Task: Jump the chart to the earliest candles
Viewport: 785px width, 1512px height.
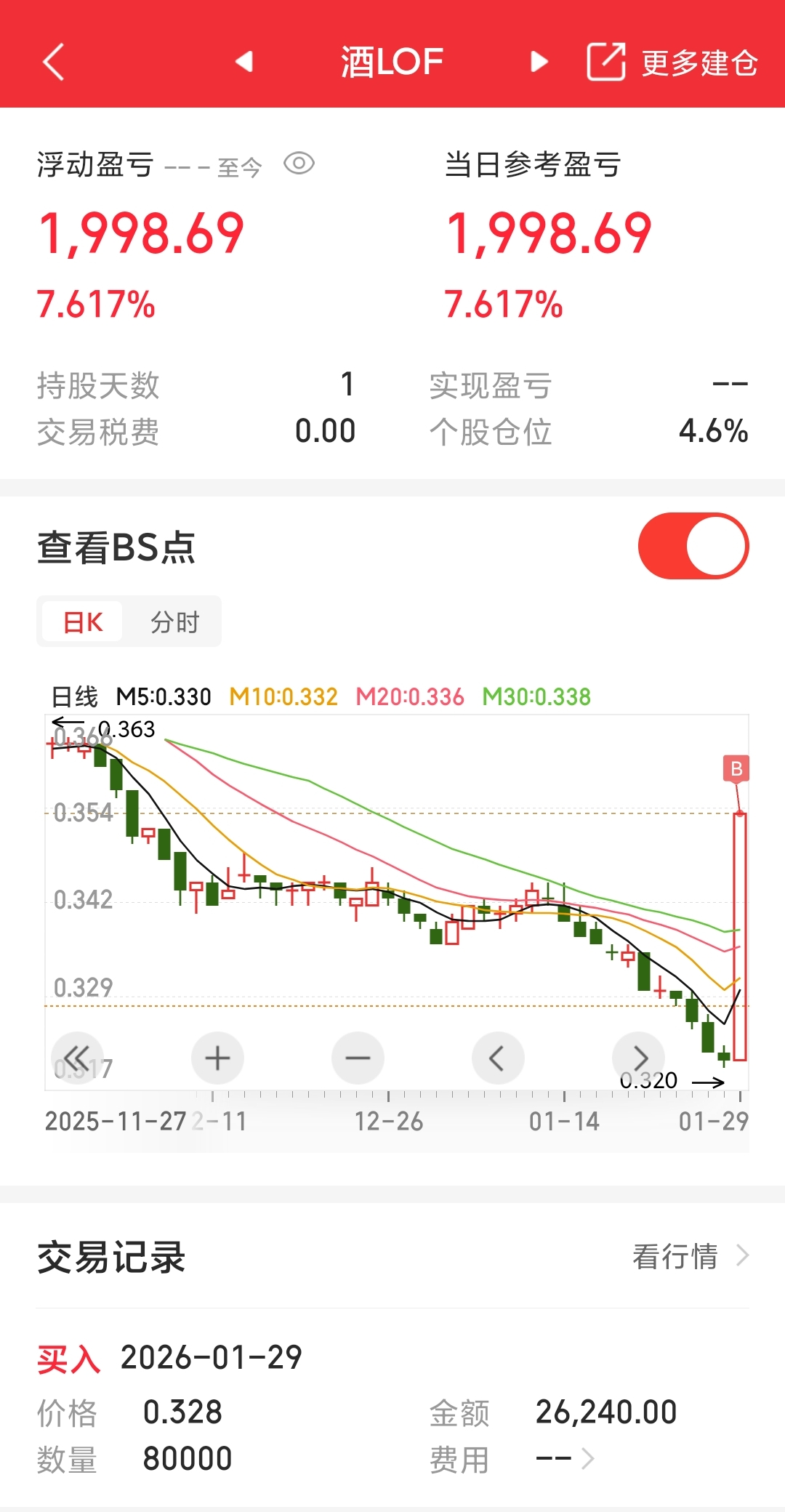Action: coord(77,1058)
